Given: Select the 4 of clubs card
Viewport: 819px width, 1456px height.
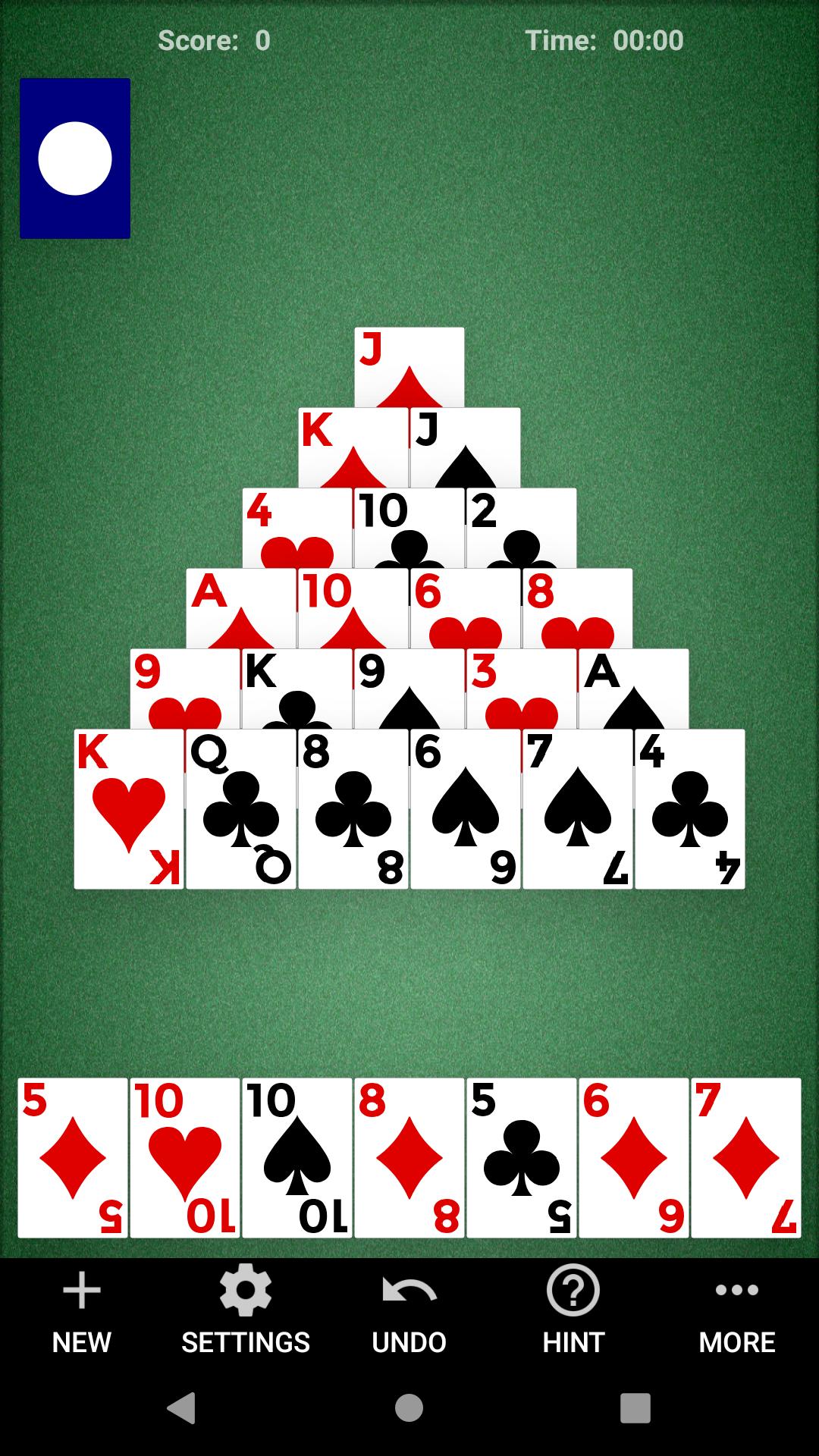Looking at the screenshot, I should click(690, 809).
